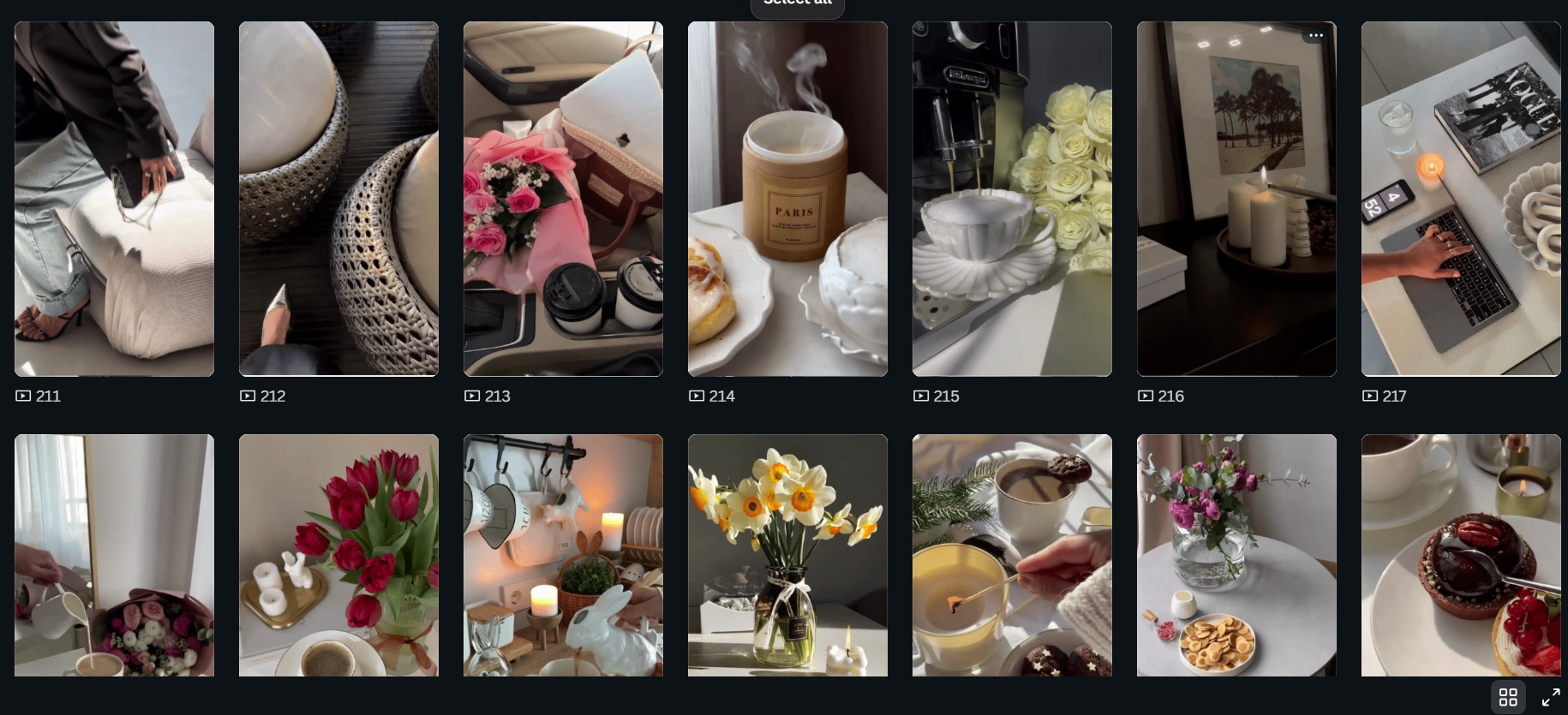Open the three-dot menu on video 216
Screen dimensions: 1568x715
click(x=1316, y=35)
